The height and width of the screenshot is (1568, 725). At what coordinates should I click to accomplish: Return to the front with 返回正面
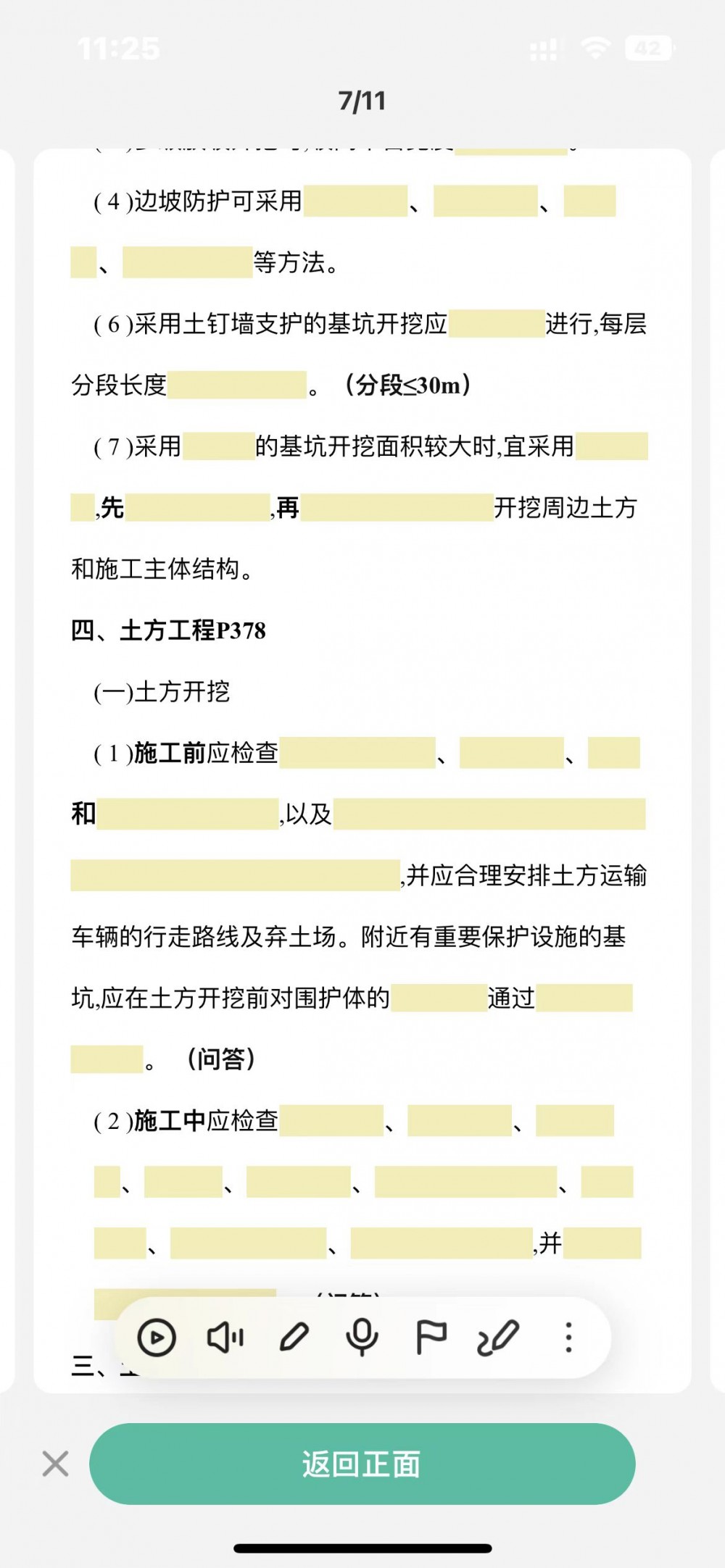click(x=362, y=1464)
